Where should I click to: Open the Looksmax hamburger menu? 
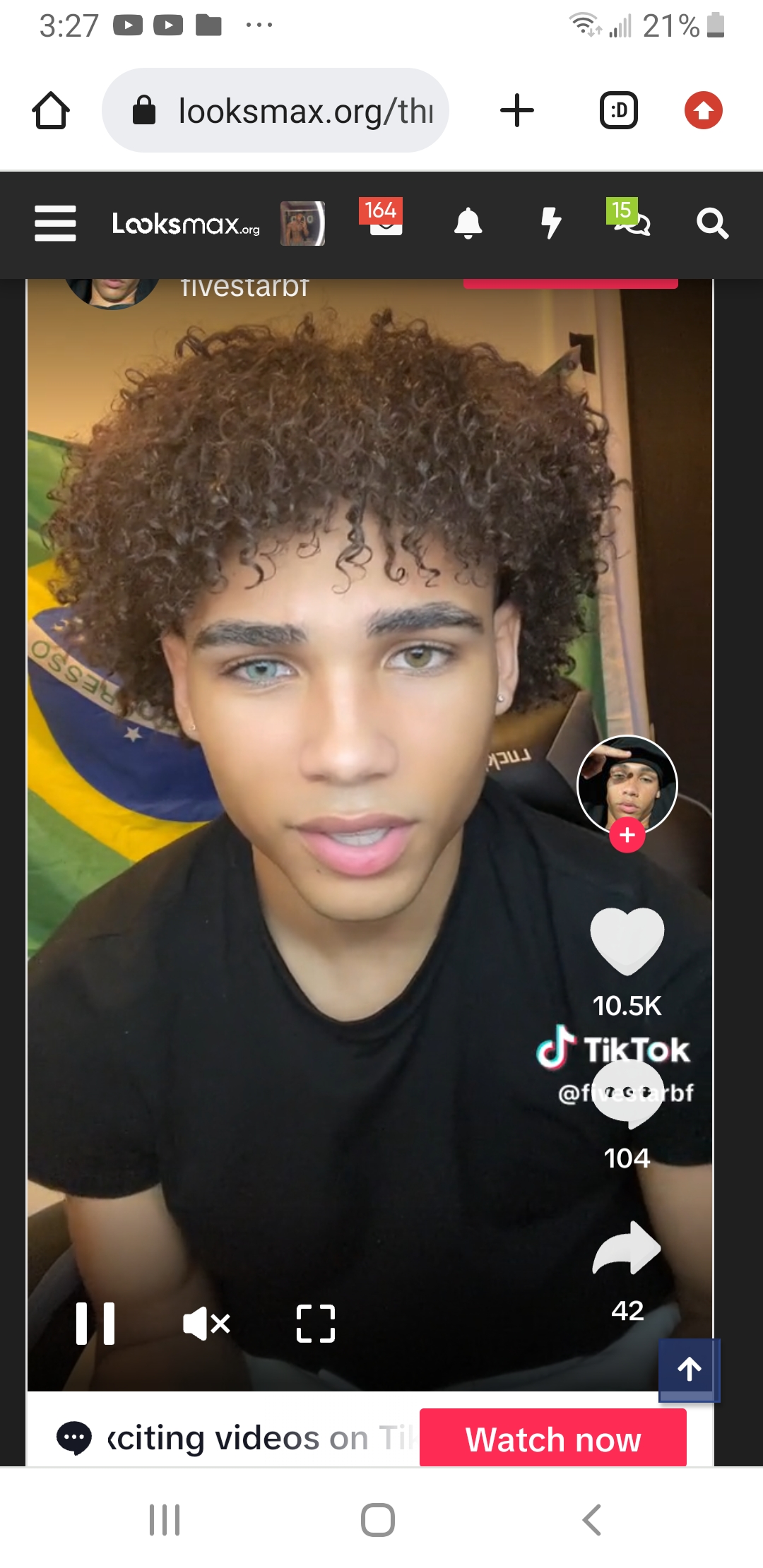tap(55, 224)
